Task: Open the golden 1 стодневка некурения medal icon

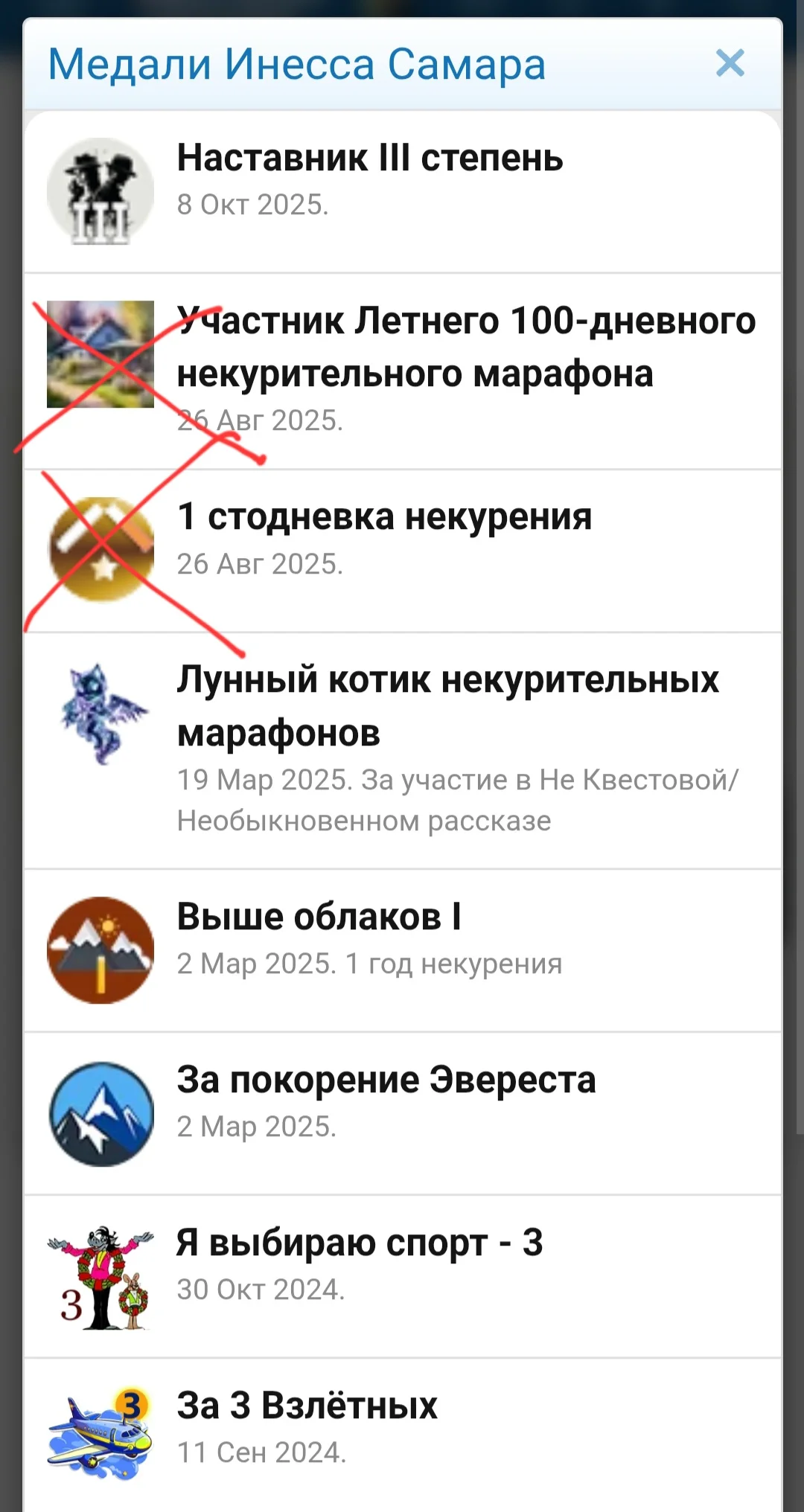Action: 100,548
